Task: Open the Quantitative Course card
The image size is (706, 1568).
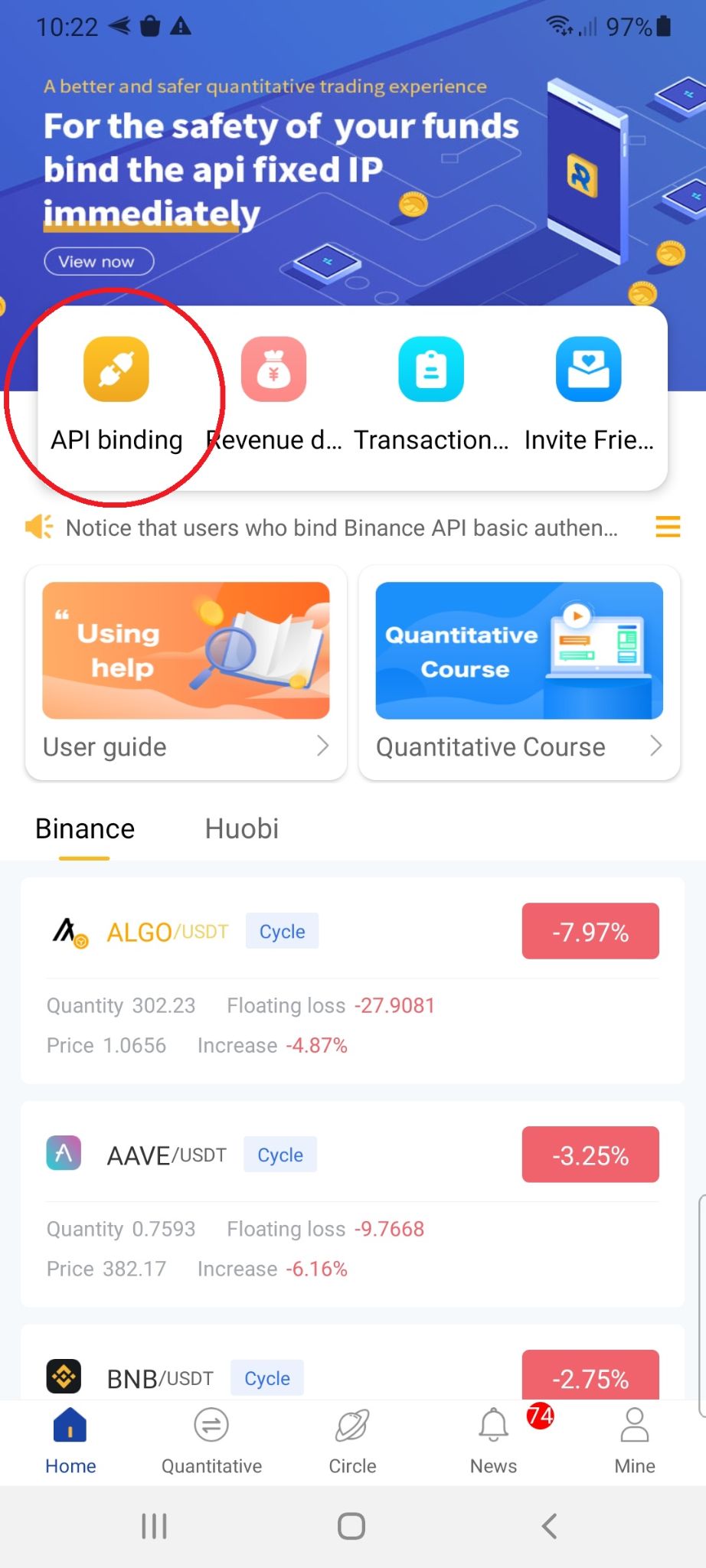Action: (x=519, y=673)
